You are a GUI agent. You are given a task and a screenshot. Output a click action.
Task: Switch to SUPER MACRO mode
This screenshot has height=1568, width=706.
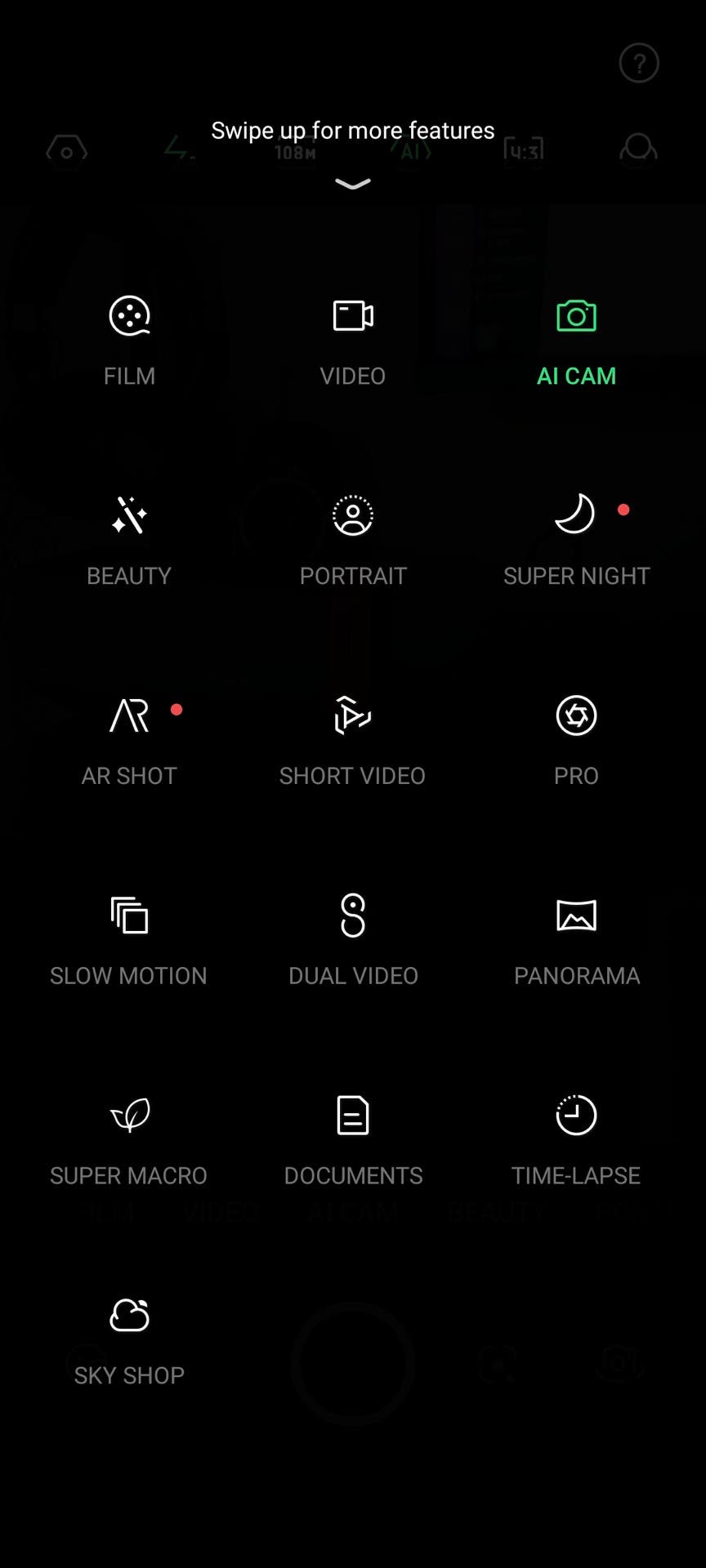tap(129, 1141)
